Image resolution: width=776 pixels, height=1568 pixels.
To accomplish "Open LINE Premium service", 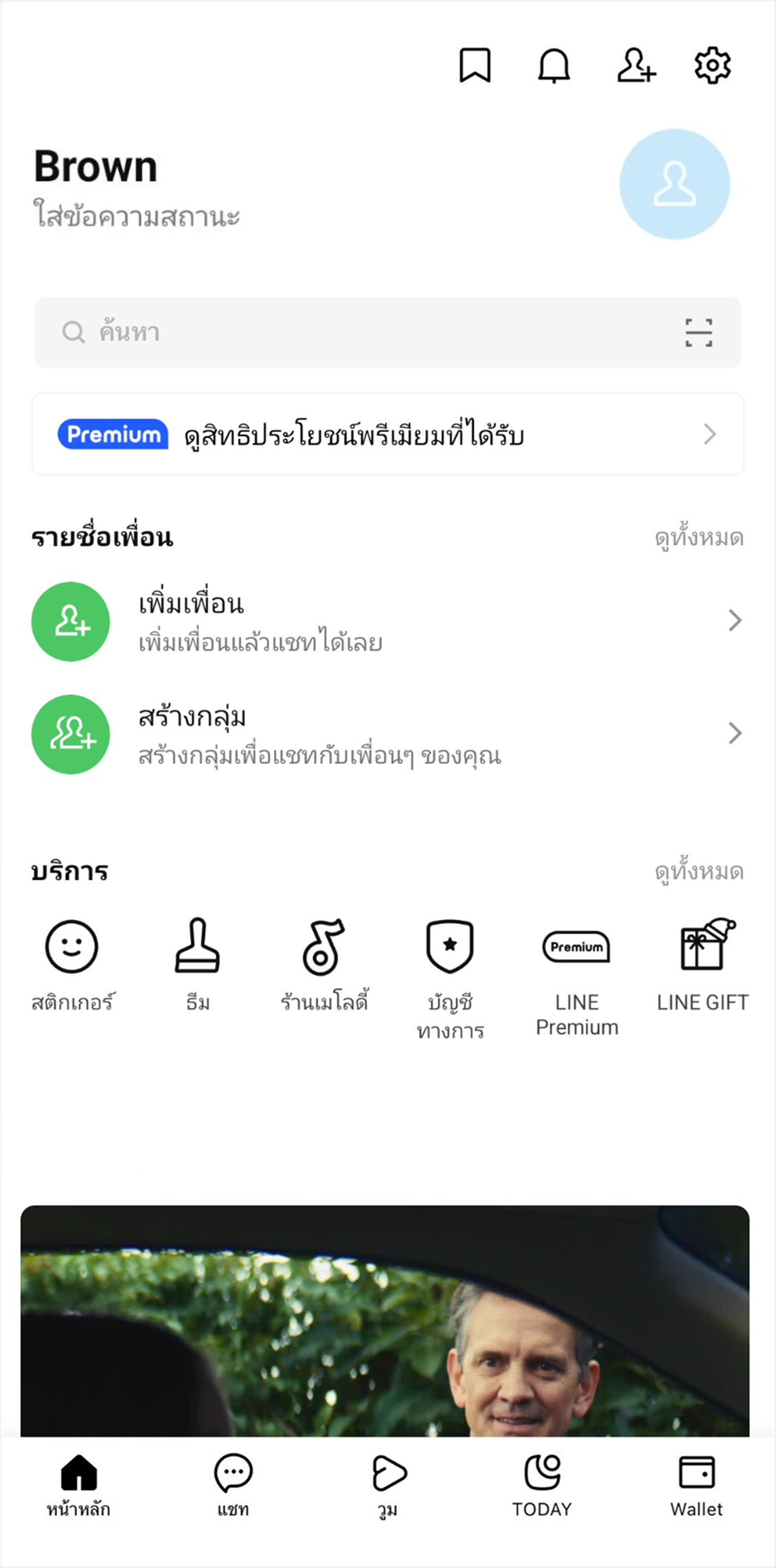I will [x=577, y=974].
